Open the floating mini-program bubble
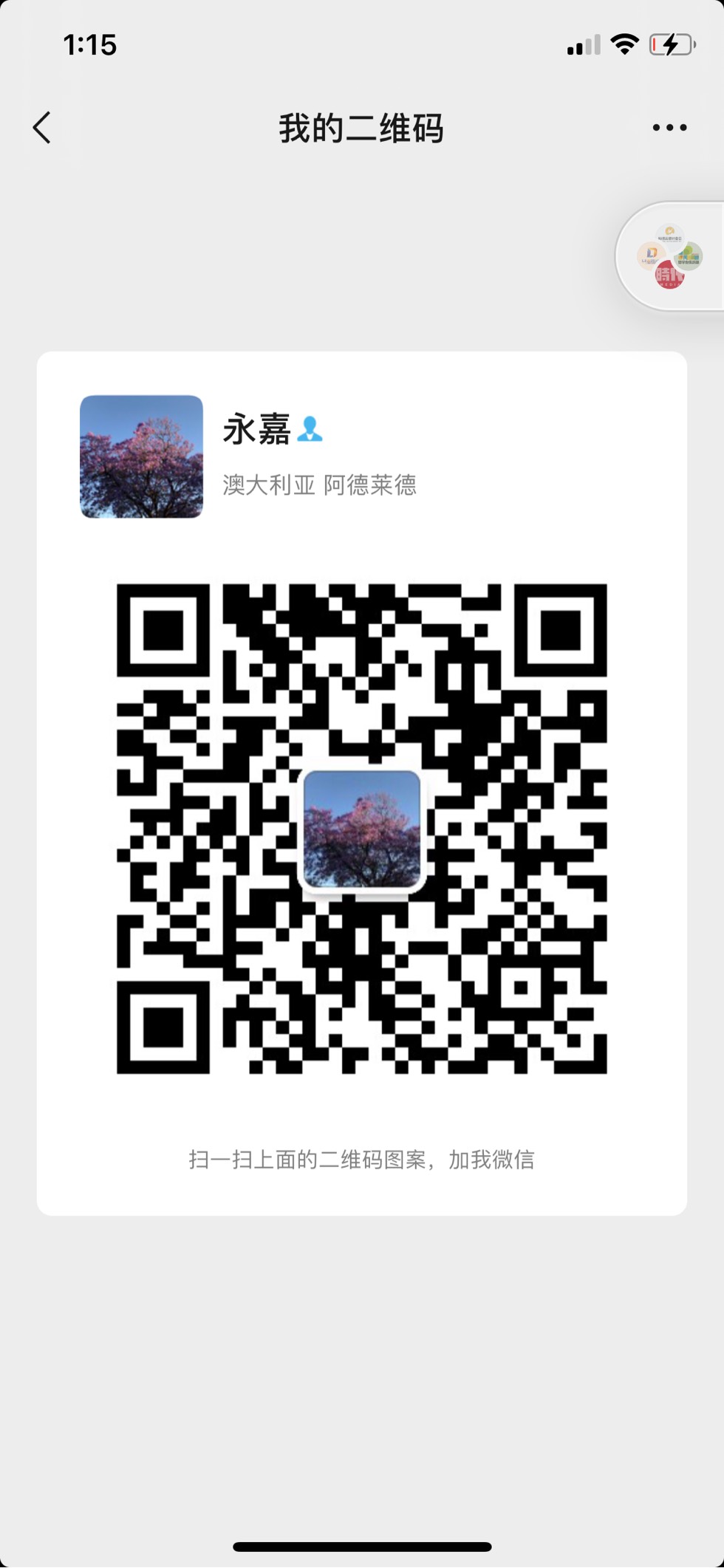The image size is (724, 1568). 670,256
